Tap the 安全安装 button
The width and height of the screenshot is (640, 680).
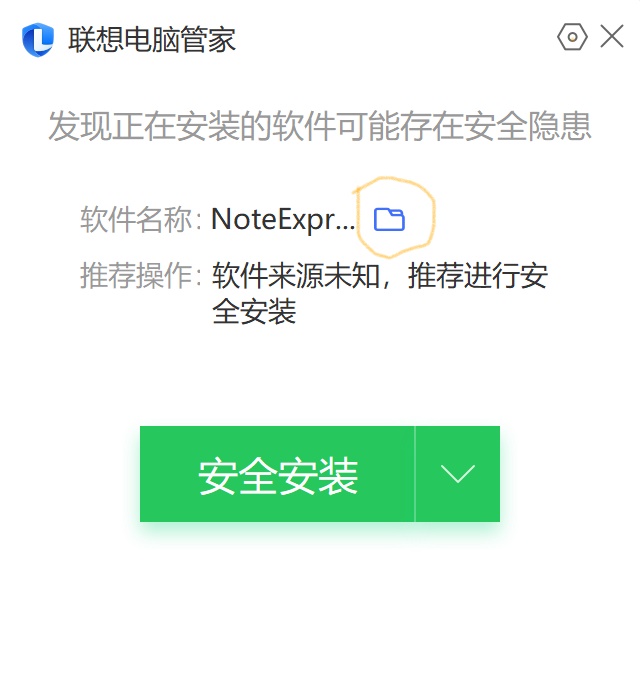click(x=278, y=475)
